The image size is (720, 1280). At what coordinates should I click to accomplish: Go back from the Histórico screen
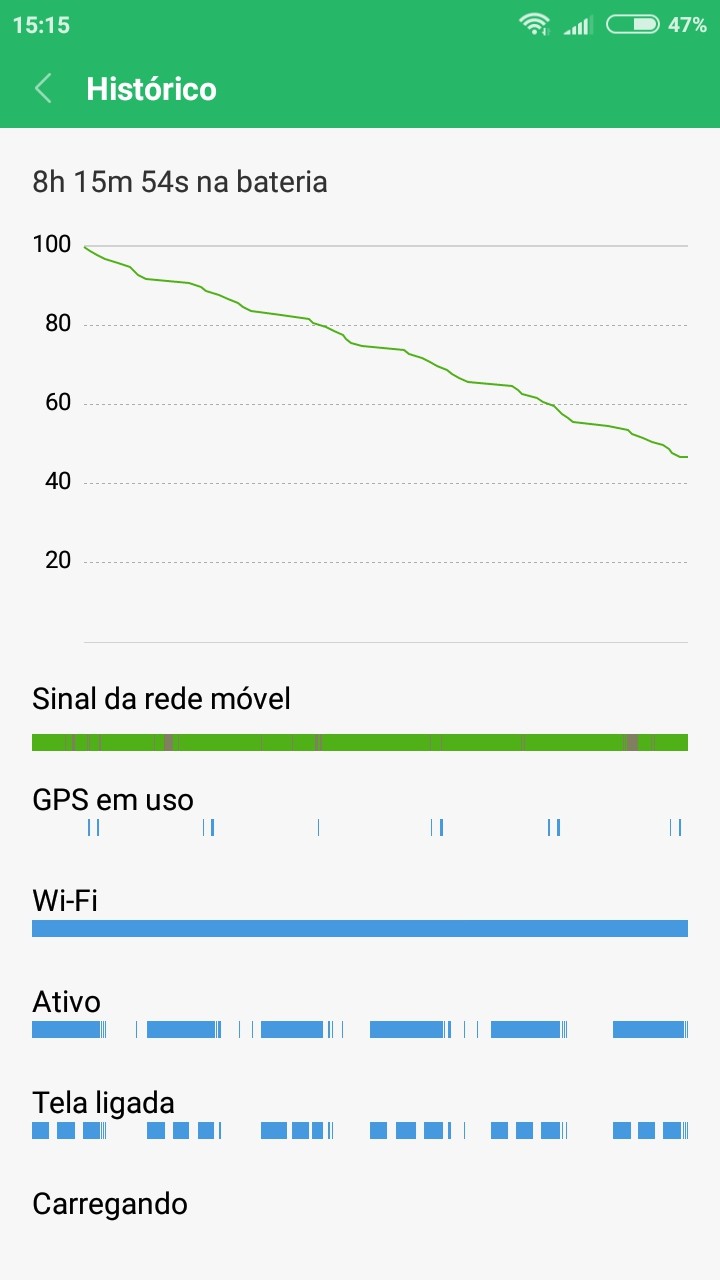coord(43,89)
